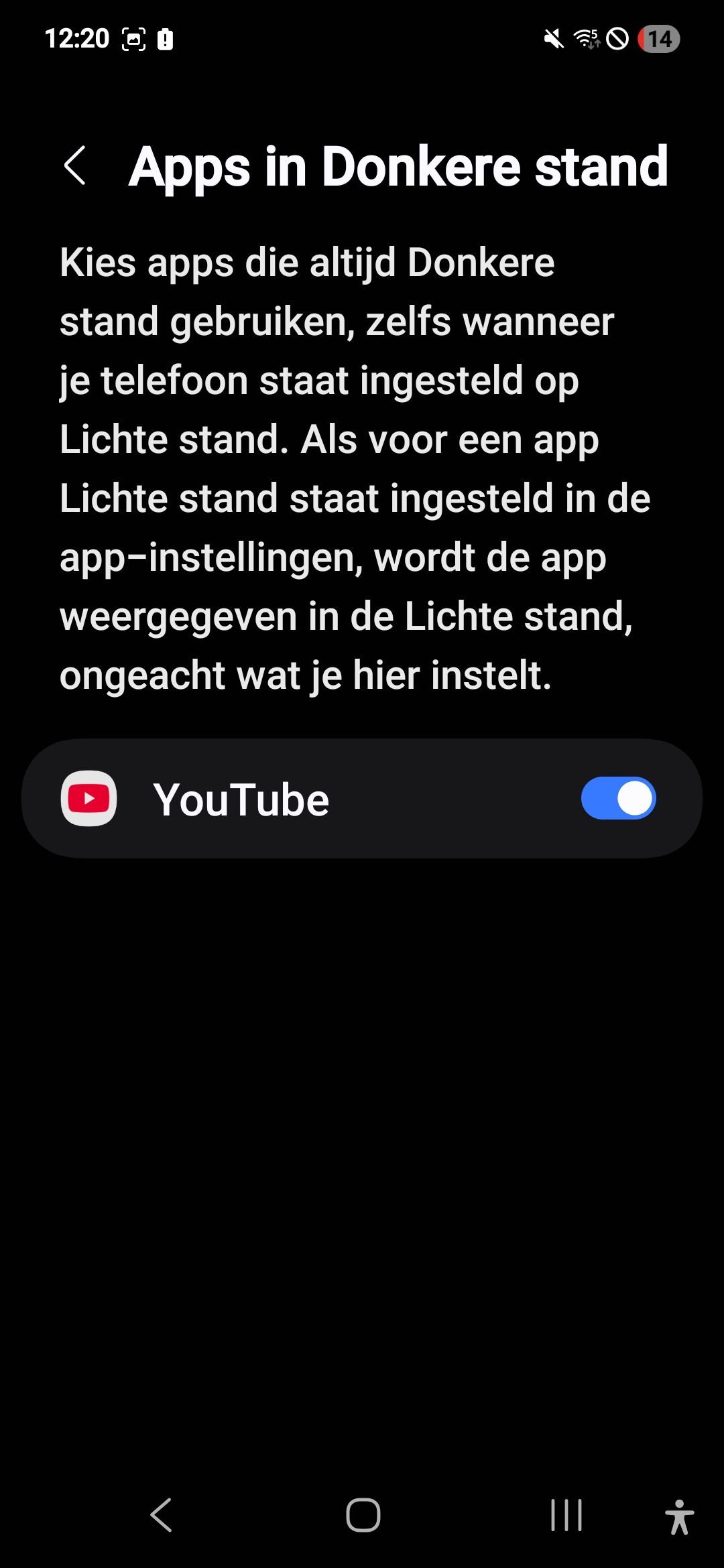The width and height of the screenshot is (724, 1568).
Task: Open the accessibility shortcut button
Action: pyautogui.click(x=679, y=1516)
